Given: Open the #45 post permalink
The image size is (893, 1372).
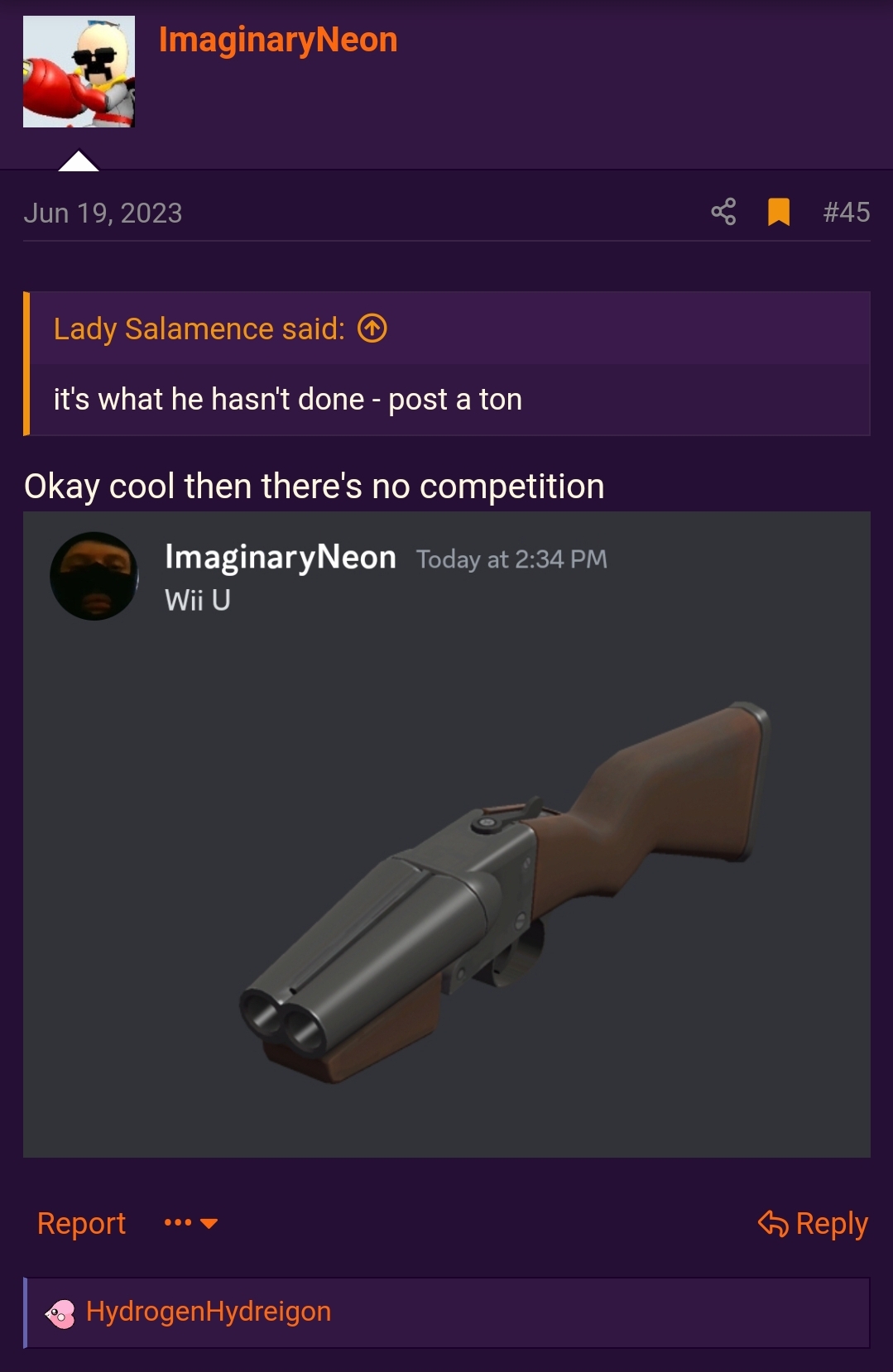Looking at the screenshot, I should pyautogui.click(x=846, y=212).
